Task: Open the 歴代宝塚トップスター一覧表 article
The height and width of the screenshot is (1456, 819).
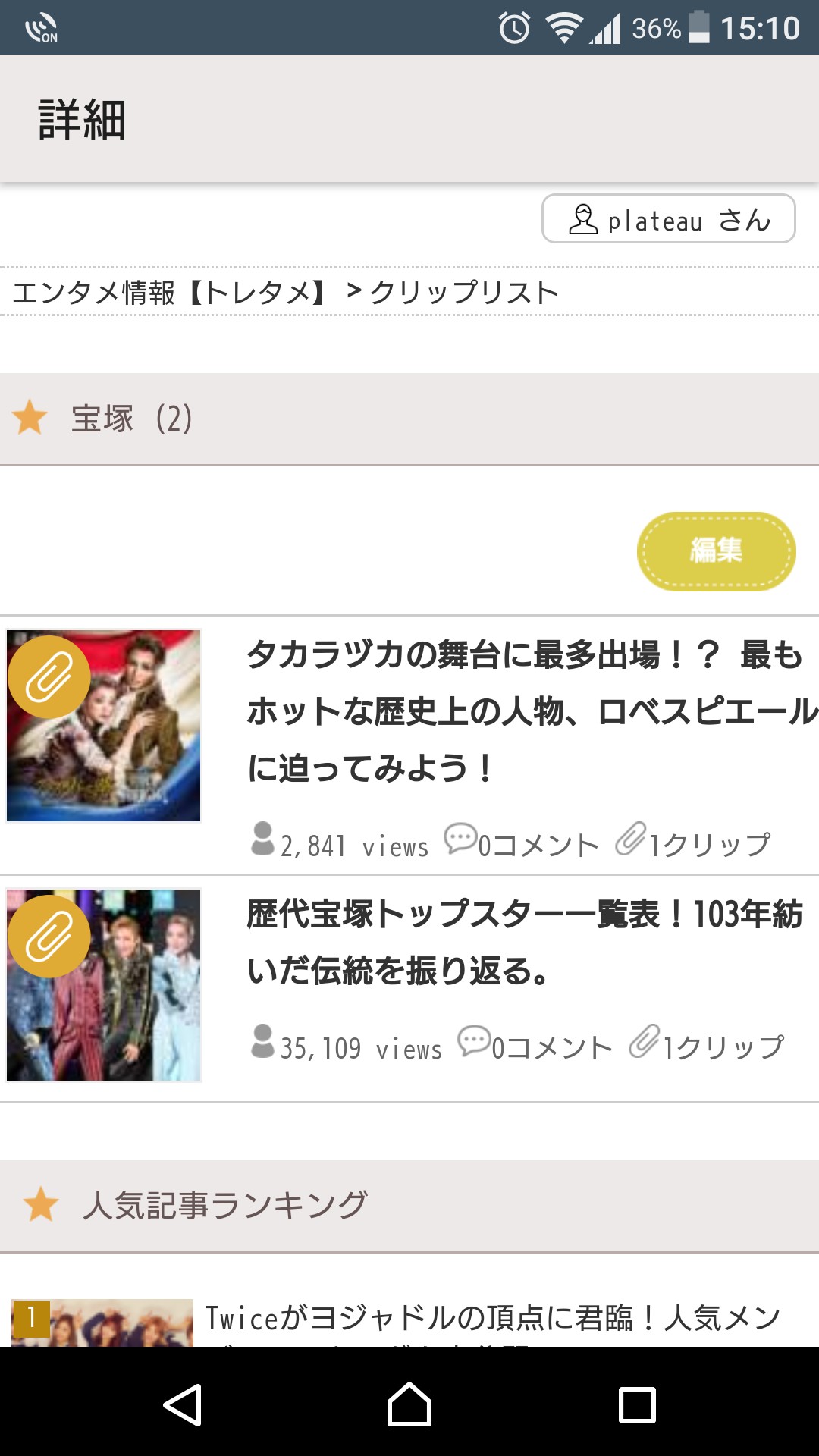Action: pyautogui.click(x=525, y=942)
